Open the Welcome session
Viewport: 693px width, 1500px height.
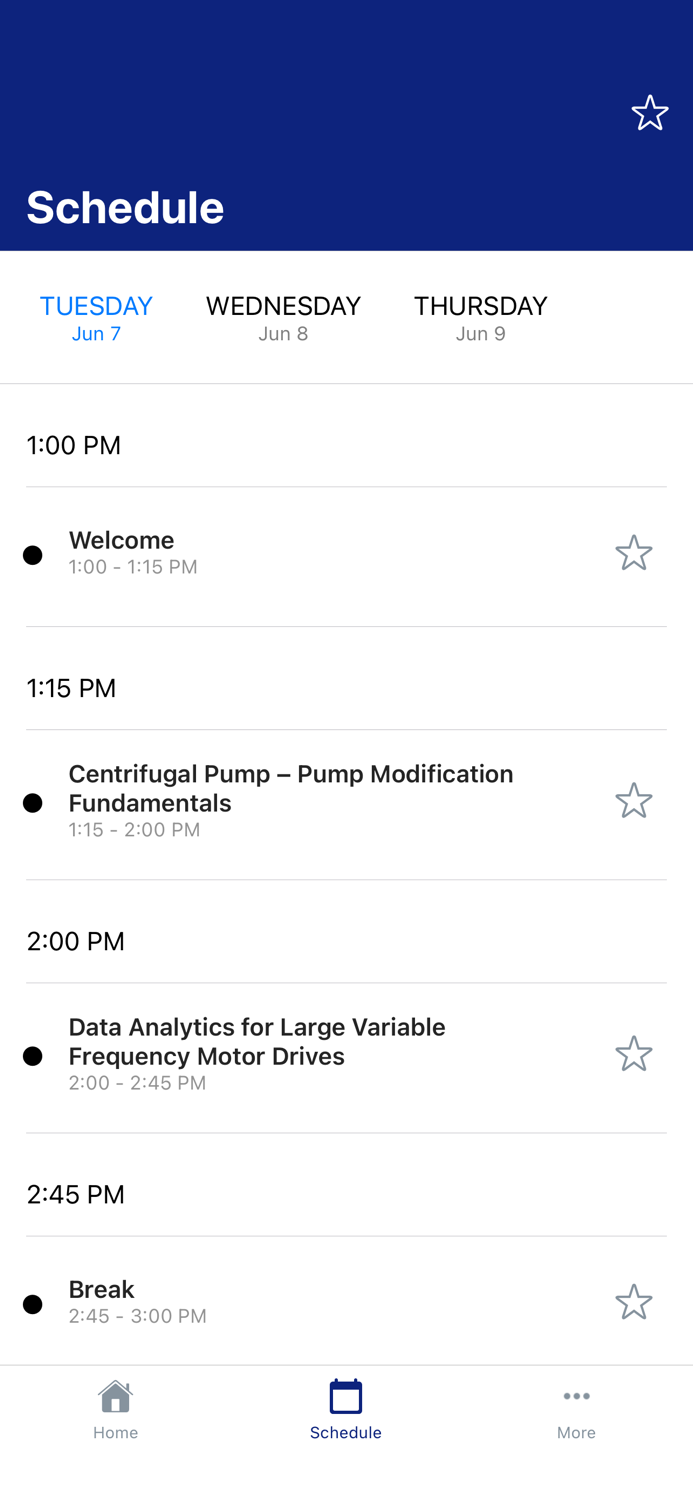coord(300,552)
